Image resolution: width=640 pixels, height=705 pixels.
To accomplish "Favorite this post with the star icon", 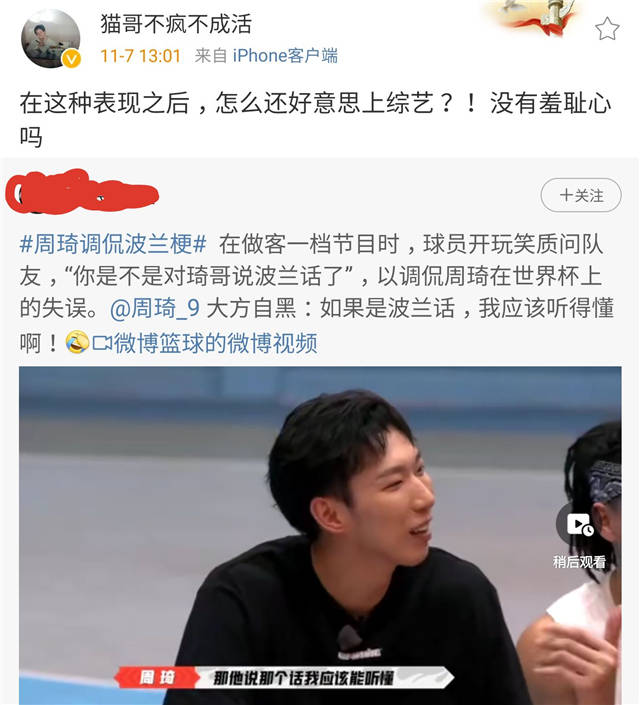I will pyautogui.click(x=607, y=29).
